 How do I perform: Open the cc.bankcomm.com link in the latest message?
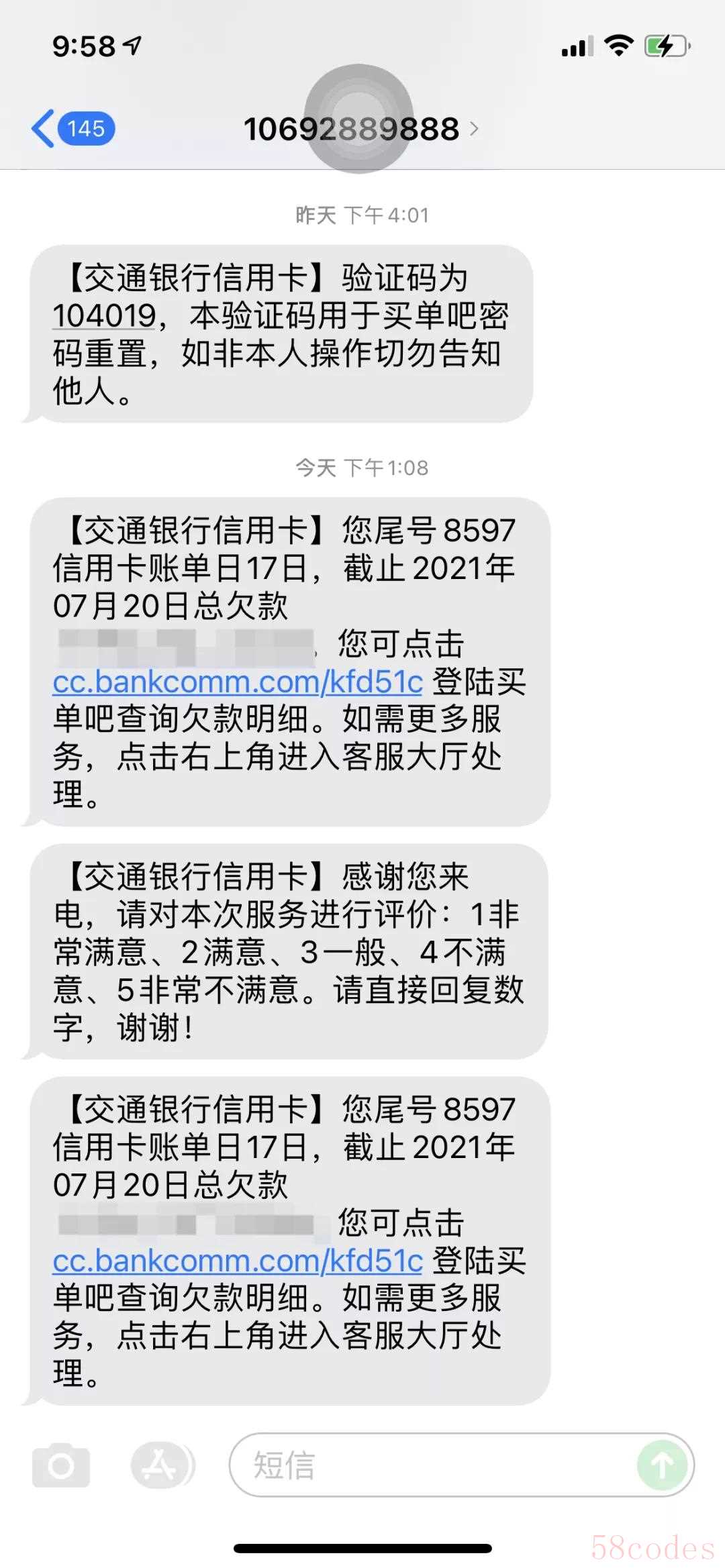[238, 1261]
